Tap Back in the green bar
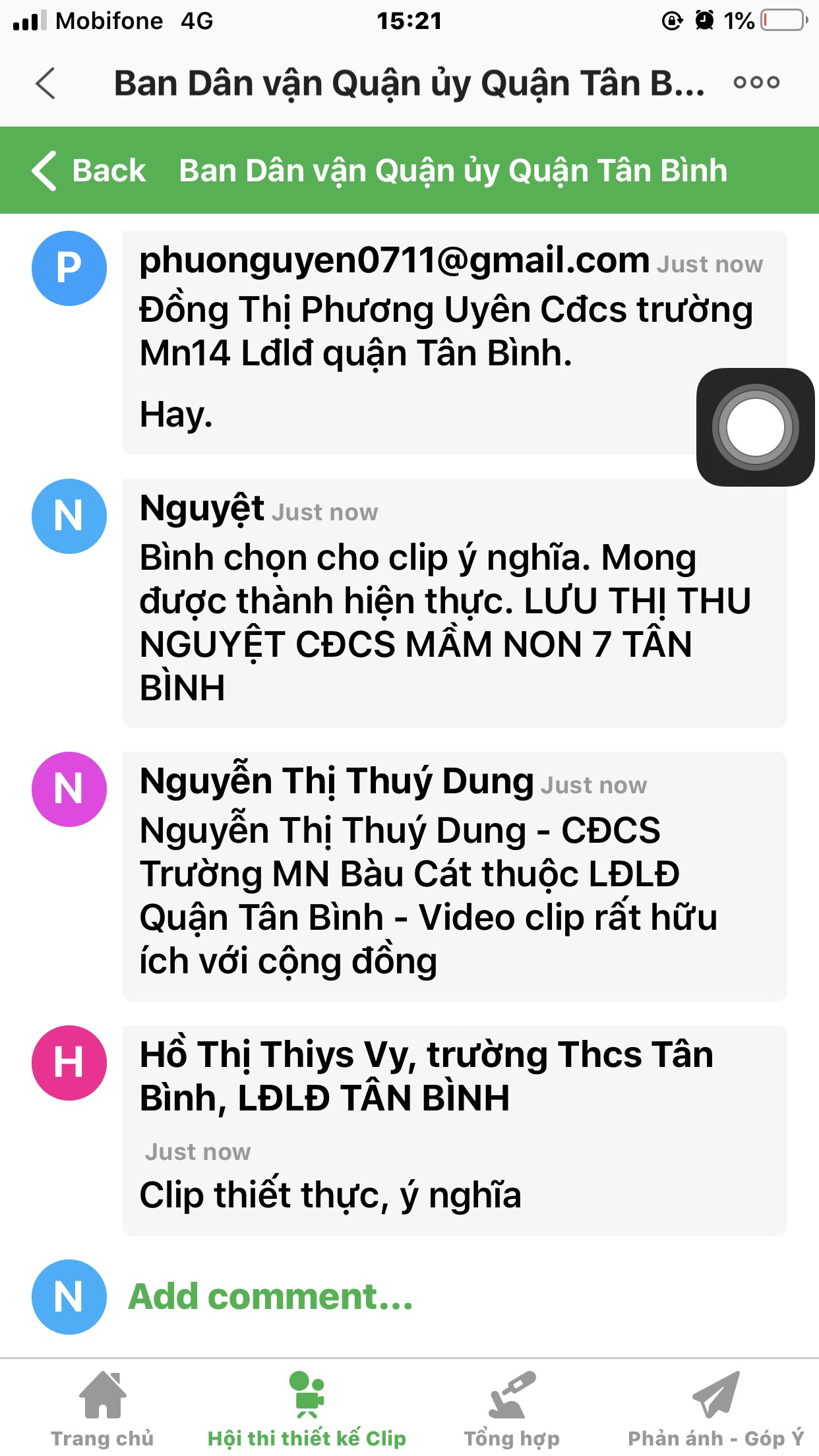Image resolution: width=819 pixels, height=1456 pixels. tap(89, 171)
